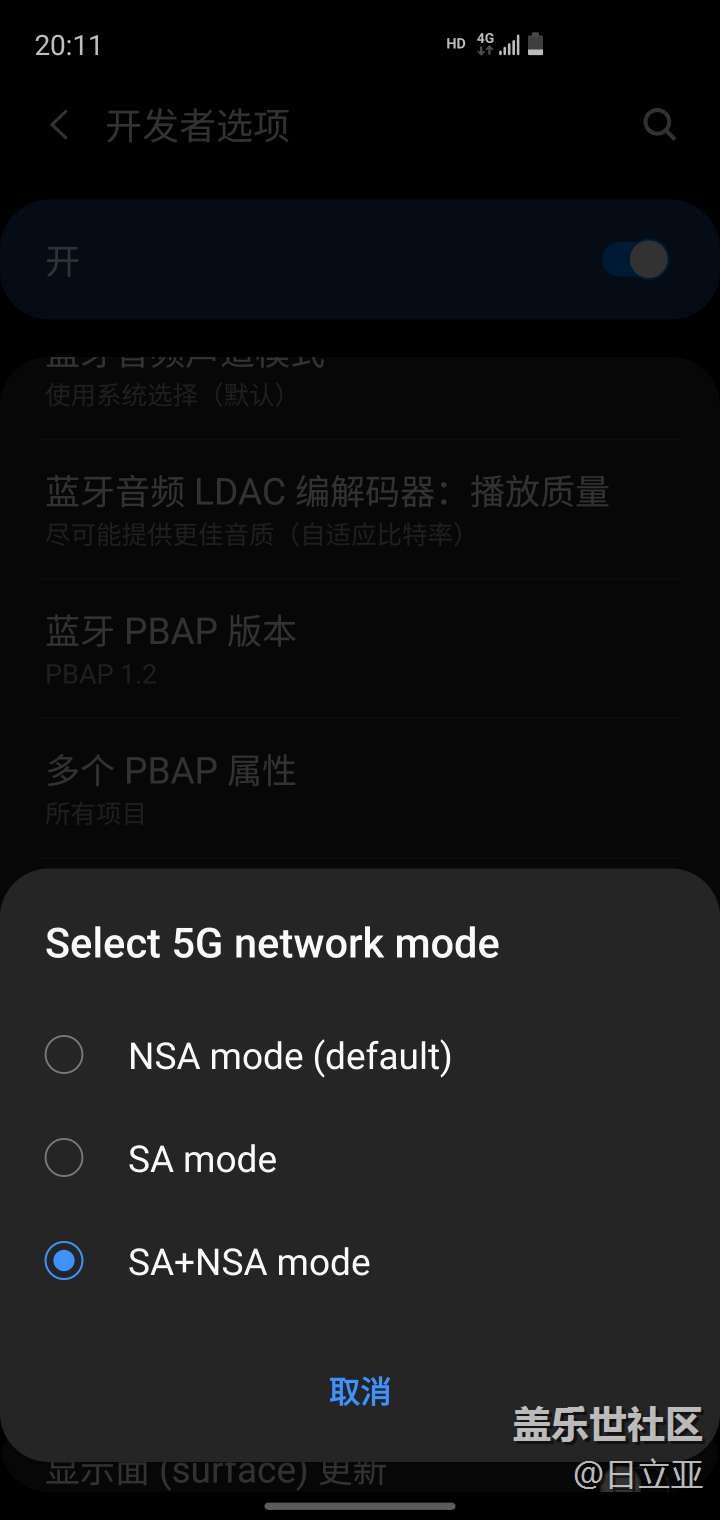Select SA+NSA mode option
This screenshot has height=1520, width=720.
(64, 1261)
